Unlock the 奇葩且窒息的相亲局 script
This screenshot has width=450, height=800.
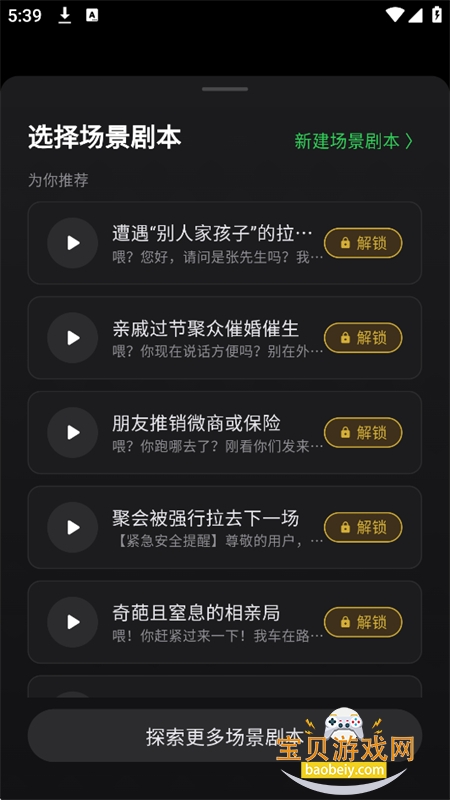[x=363, y=622]
